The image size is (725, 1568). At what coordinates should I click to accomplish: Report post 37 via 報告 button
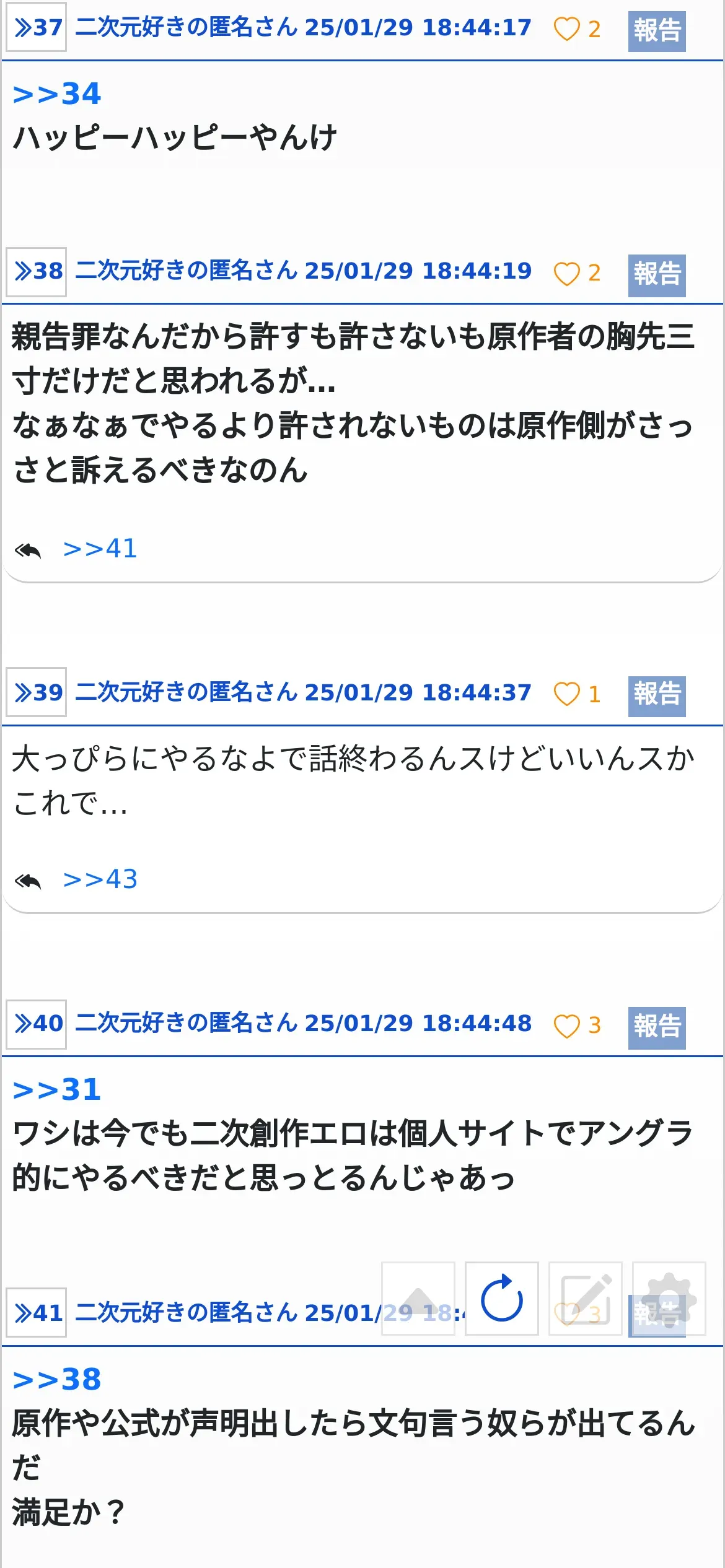(x=656, y=30)
